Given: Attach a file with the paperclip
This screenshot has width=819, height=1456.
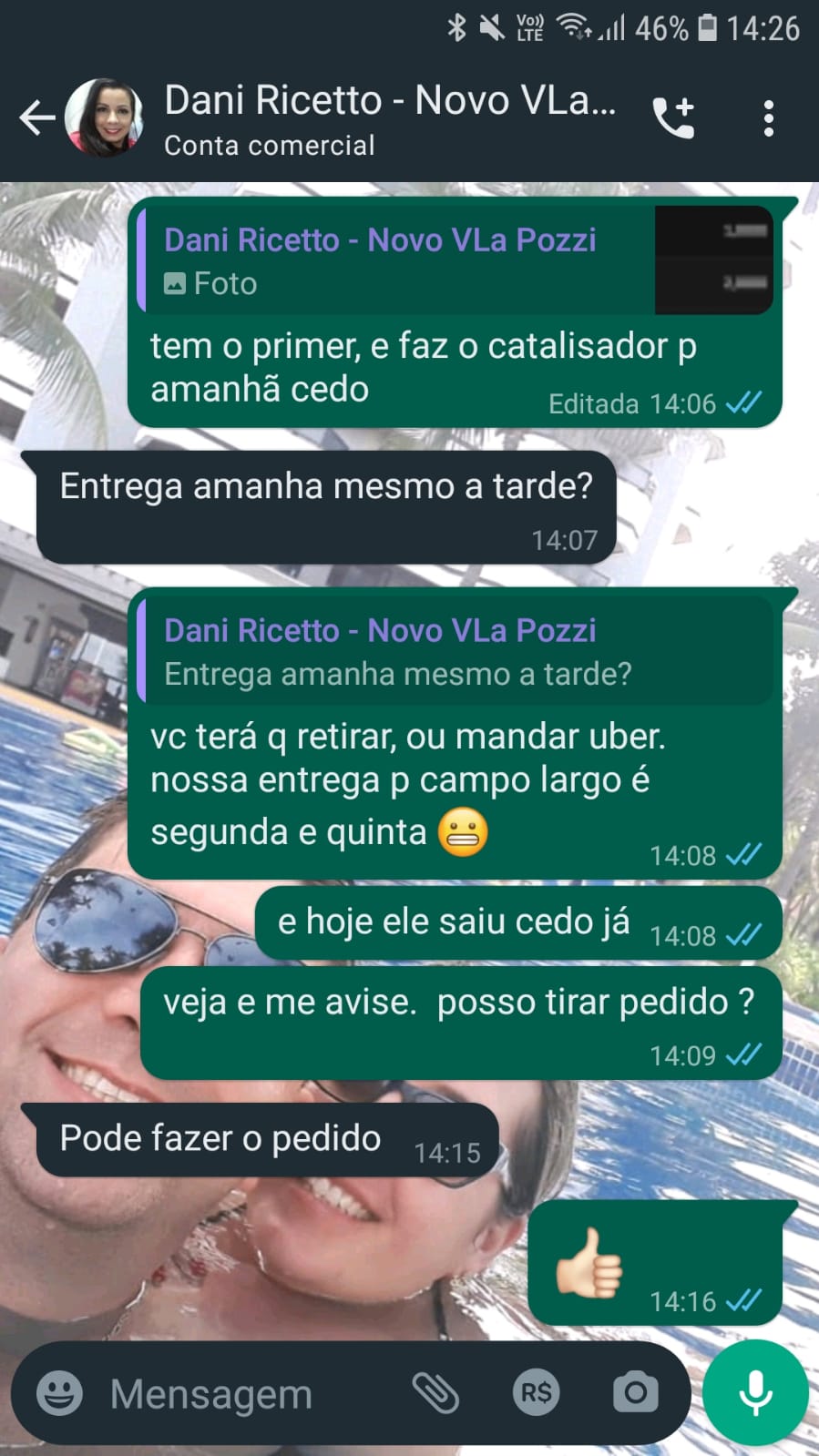Looking at the screenshot, I should 435,1393.
